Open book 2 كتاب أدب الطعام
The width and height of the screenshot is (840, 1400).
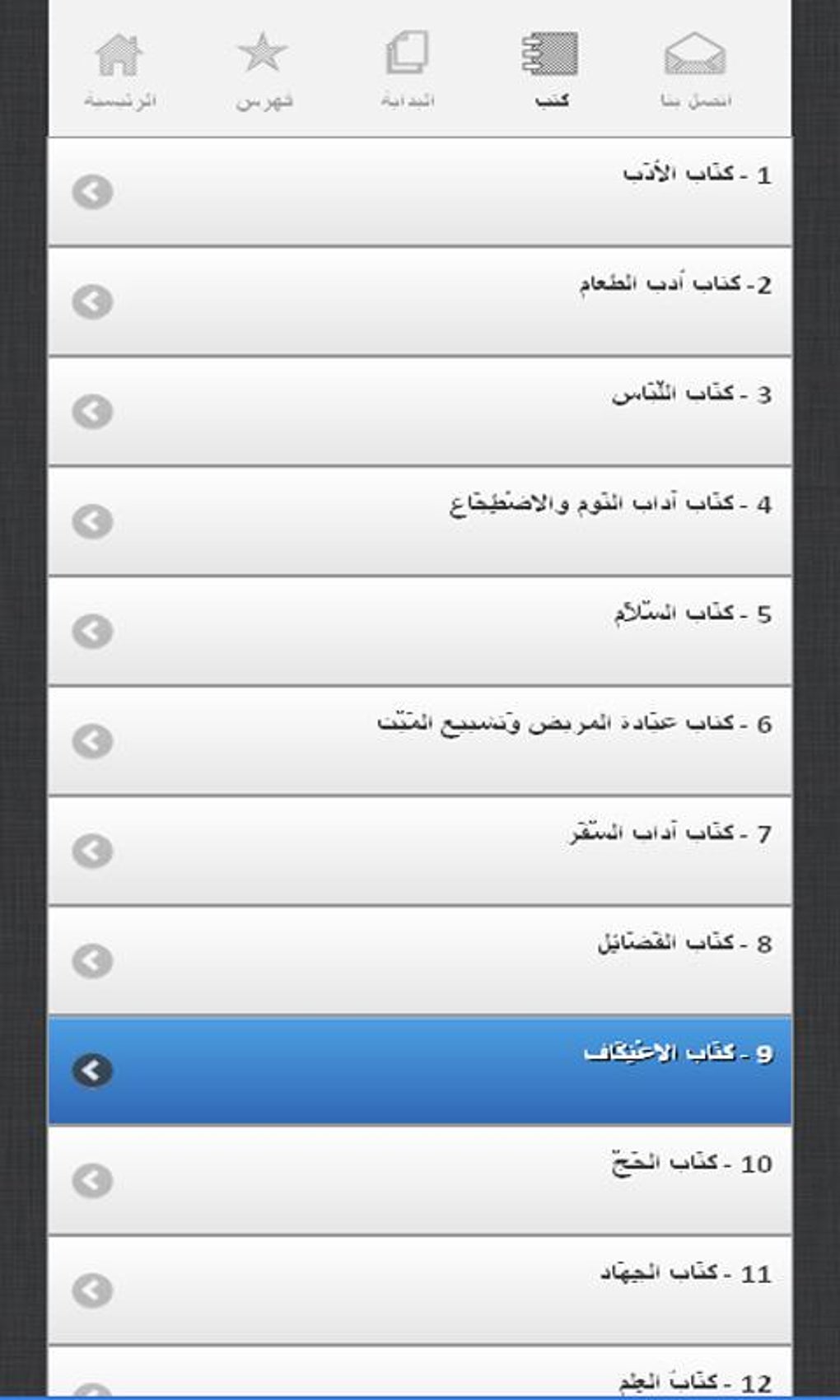[x=420, y=301]
